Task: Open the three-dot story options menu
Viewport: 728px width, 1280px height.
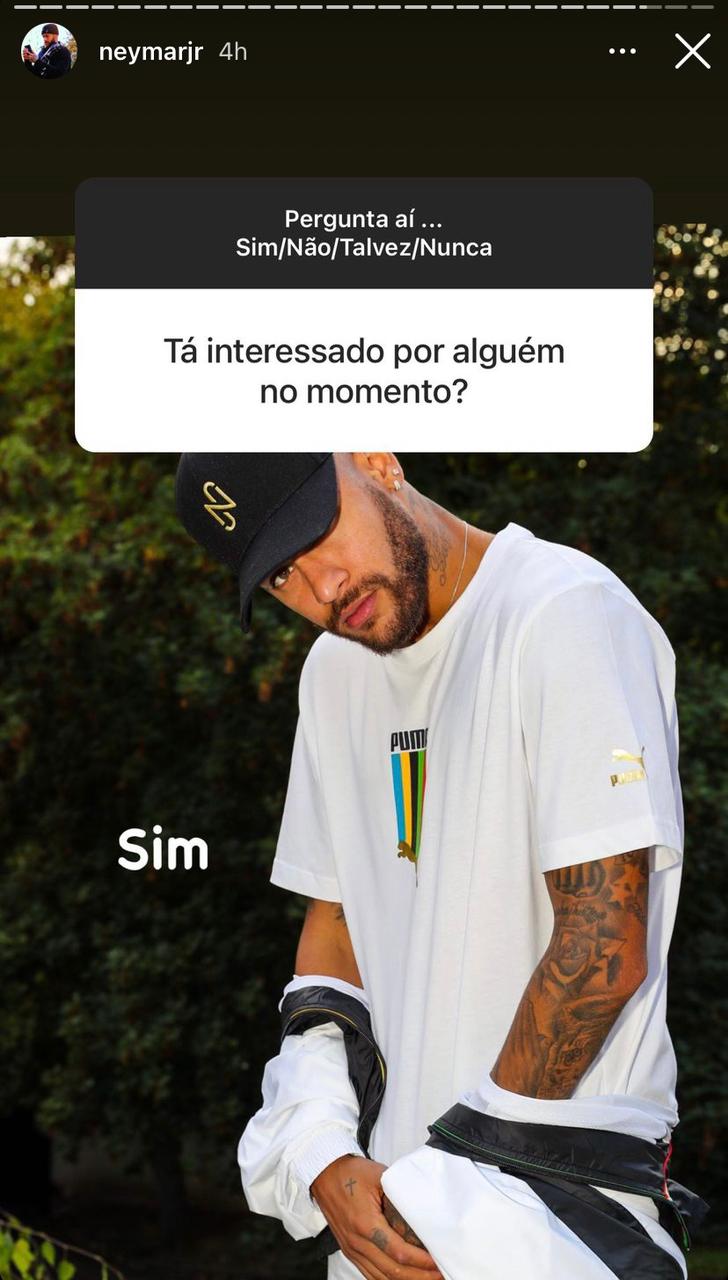Action: point(623,51)
